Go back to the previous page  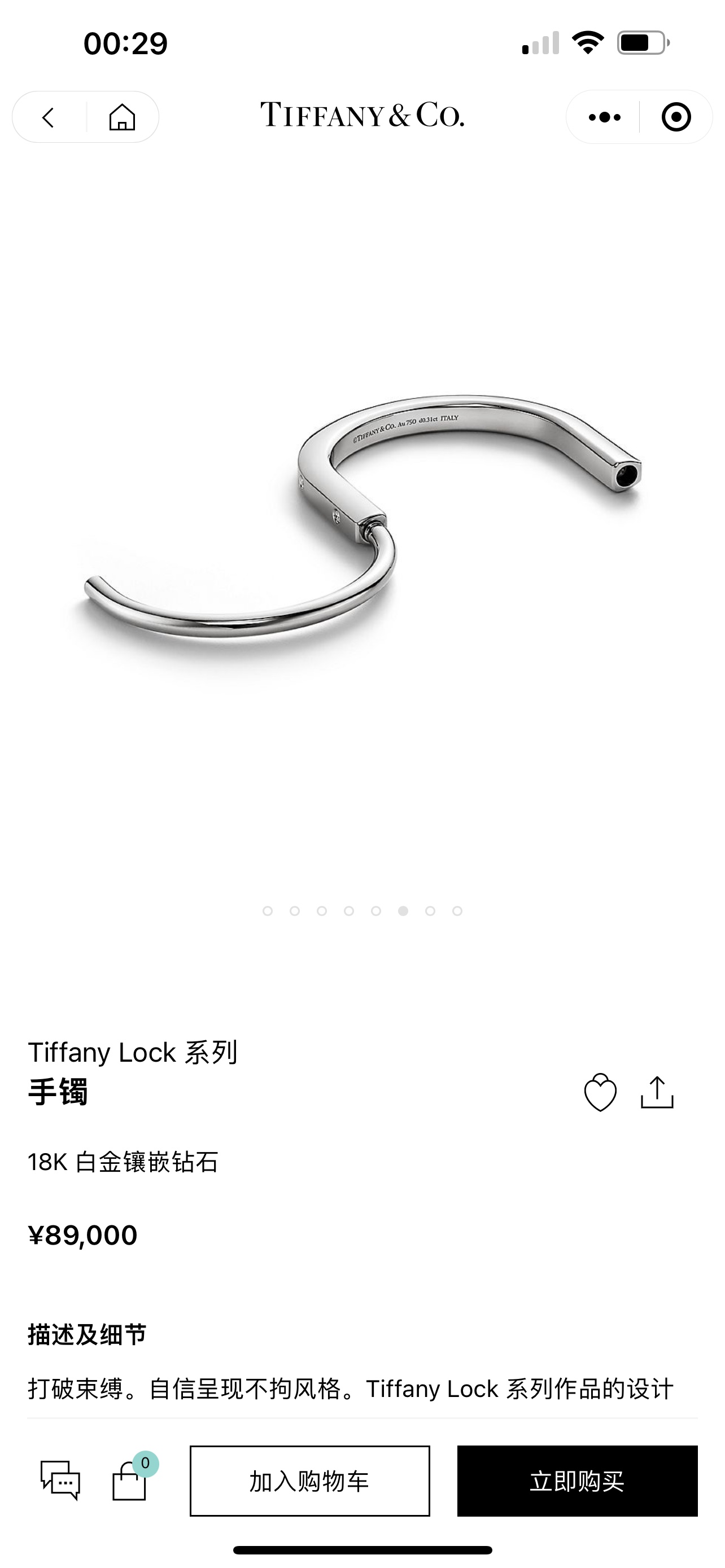click(x=49, y=117)
